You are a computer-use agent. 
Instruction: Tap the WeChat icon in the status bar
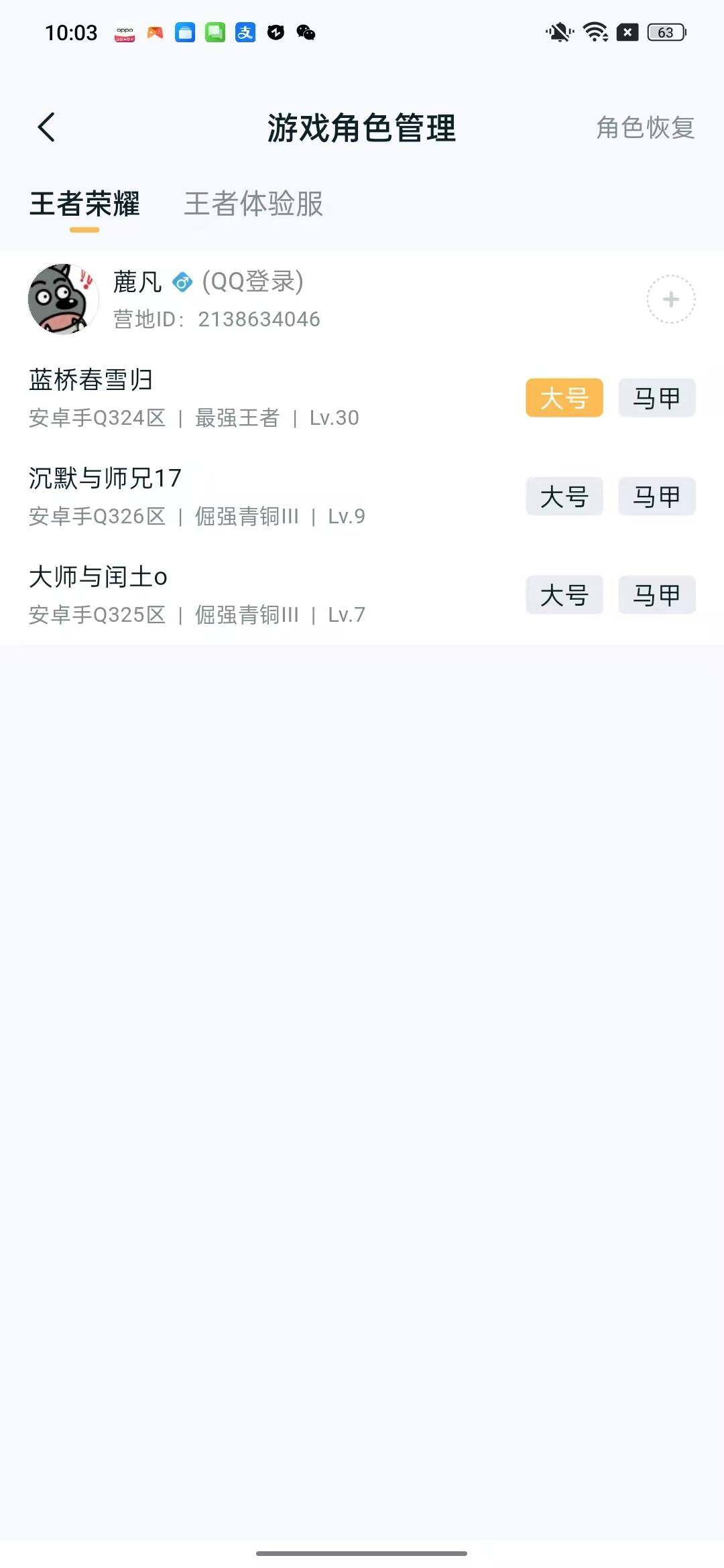click(x=306, y=33)
